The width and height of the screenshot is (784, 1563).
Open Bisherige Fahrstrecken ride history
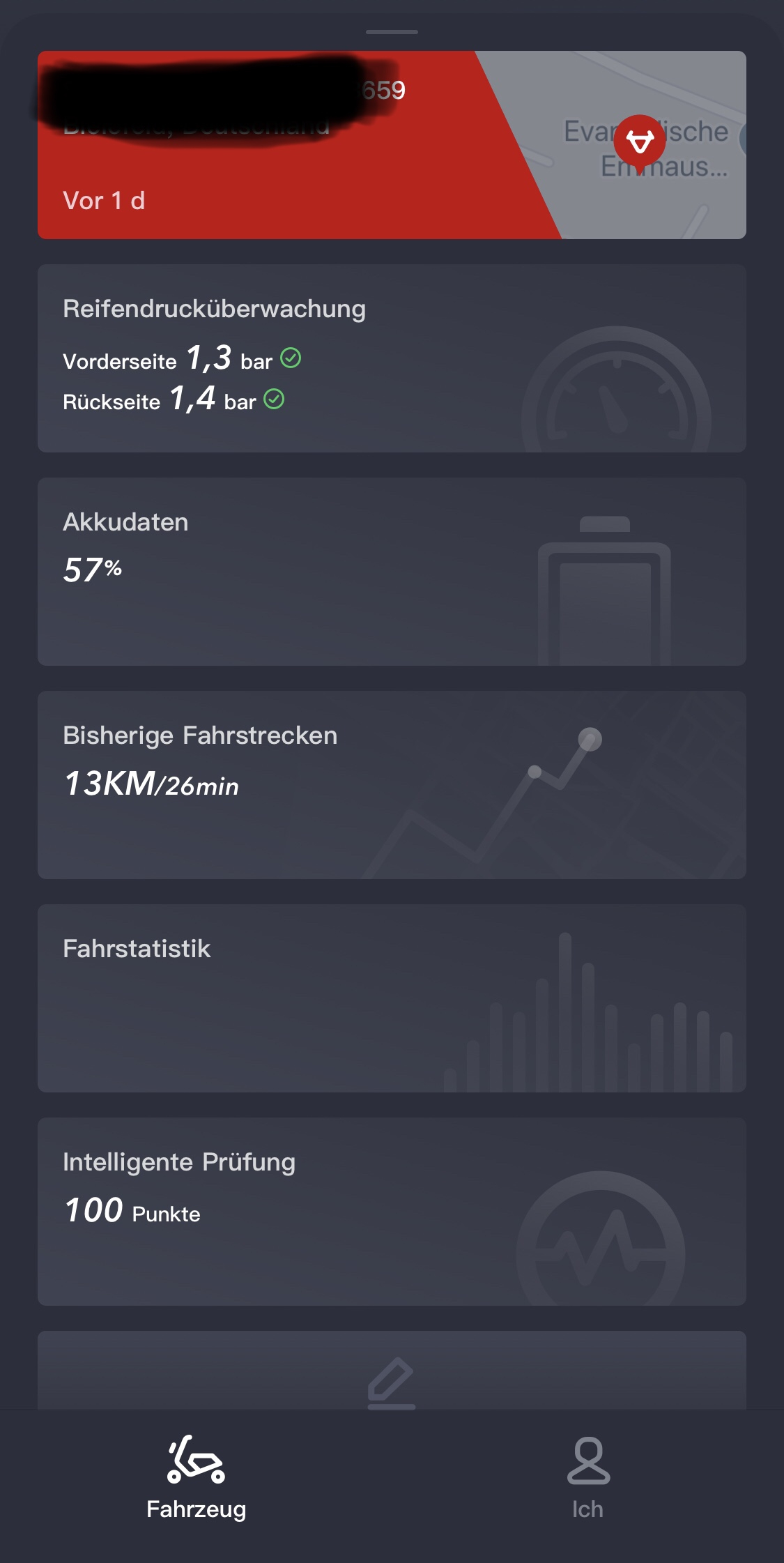pos(392,785)
